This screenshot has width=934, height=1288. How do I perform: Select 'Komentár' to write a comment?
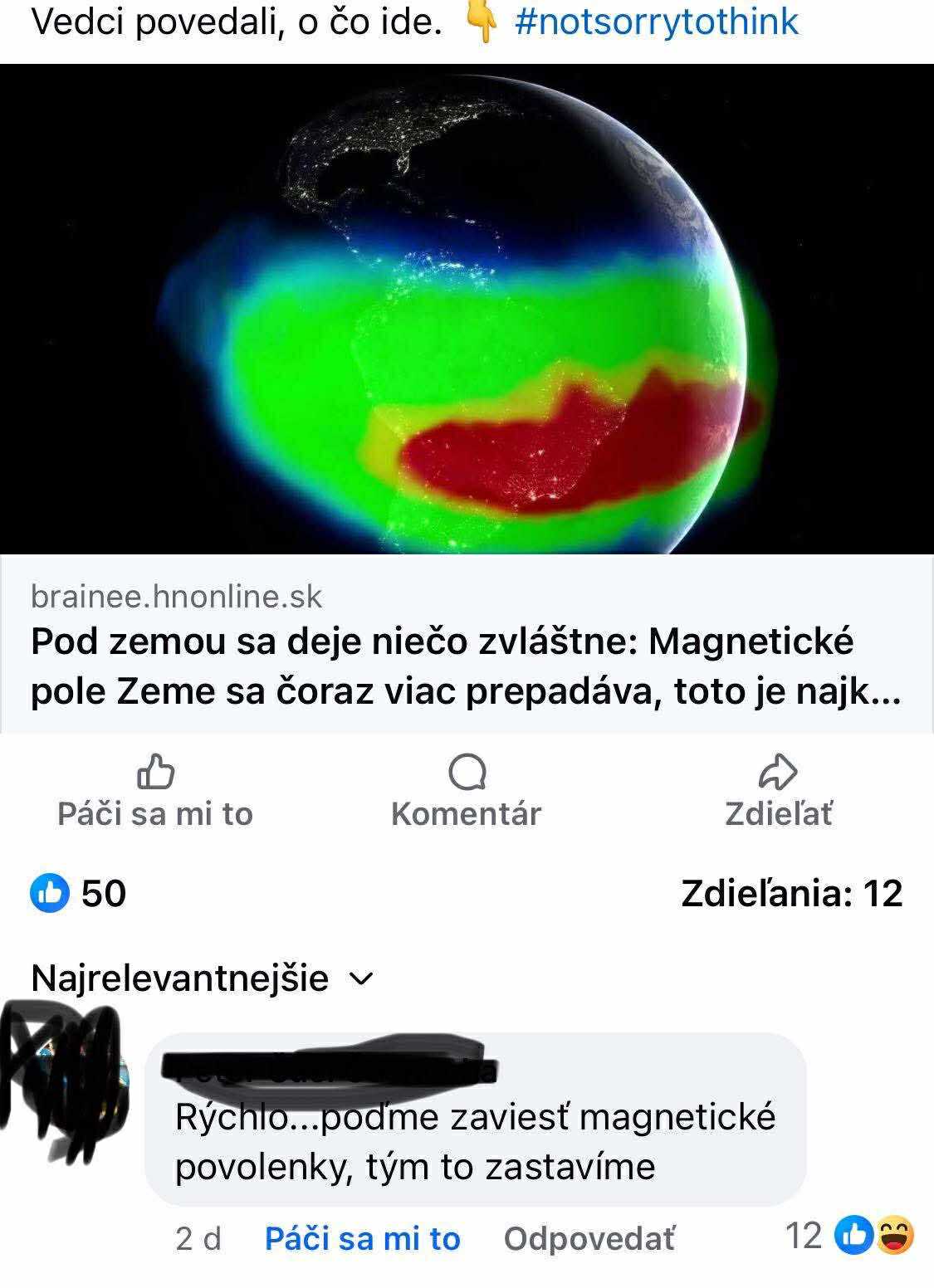[466, 813]
